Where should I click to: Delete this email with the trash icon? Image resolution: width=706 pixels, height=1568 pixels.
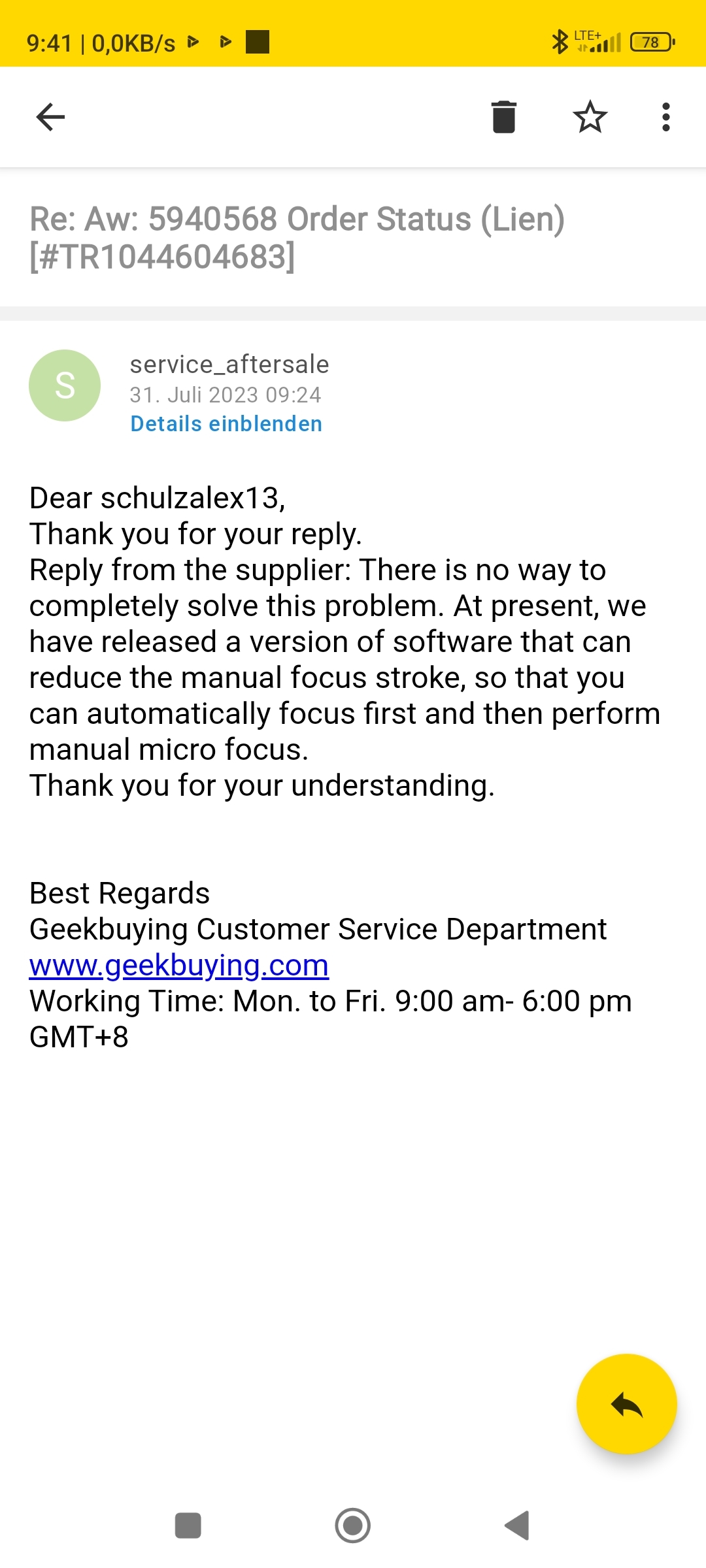(504, 118)
